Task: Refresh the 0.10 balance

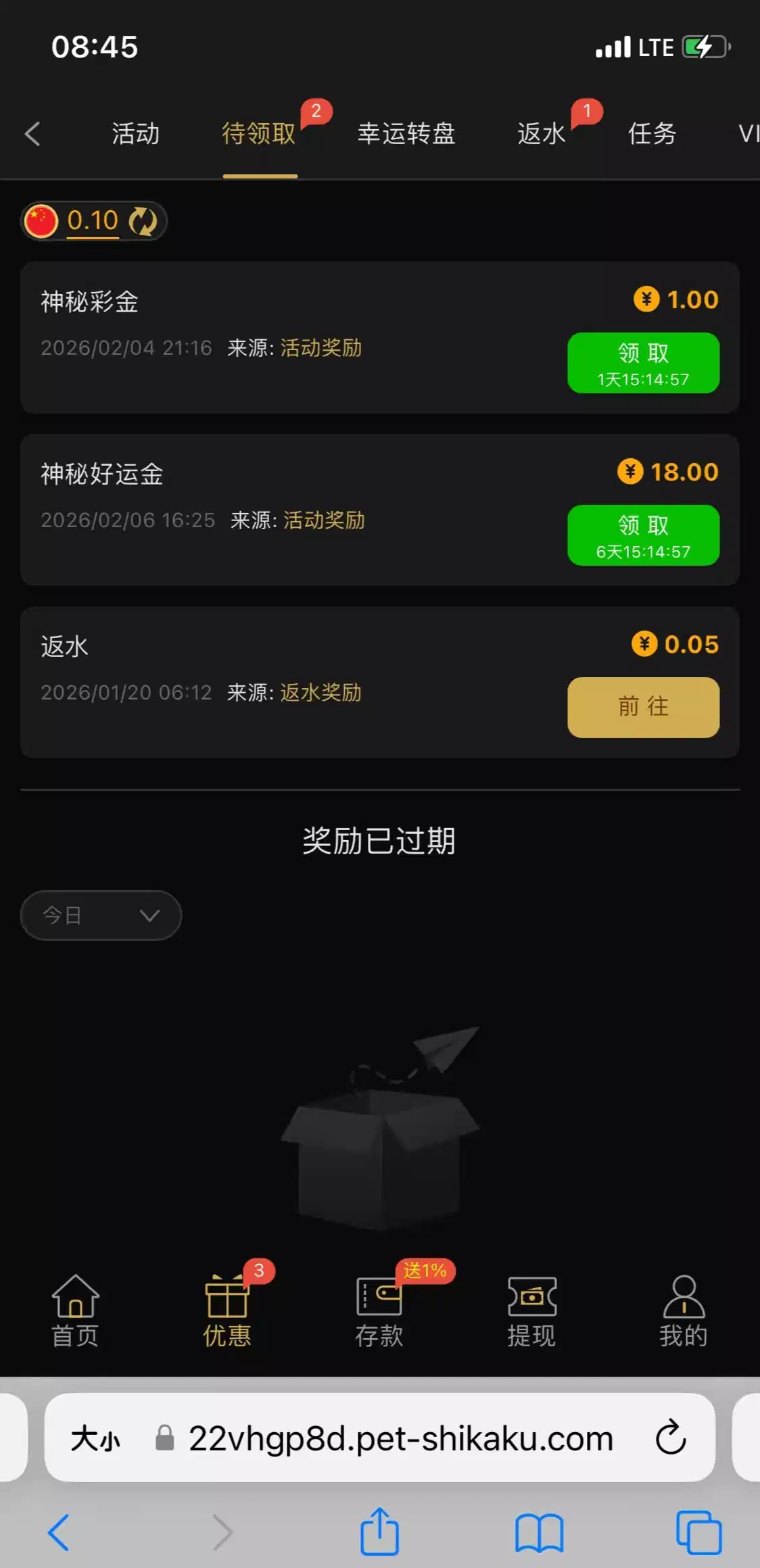Action: pos(143,221)
